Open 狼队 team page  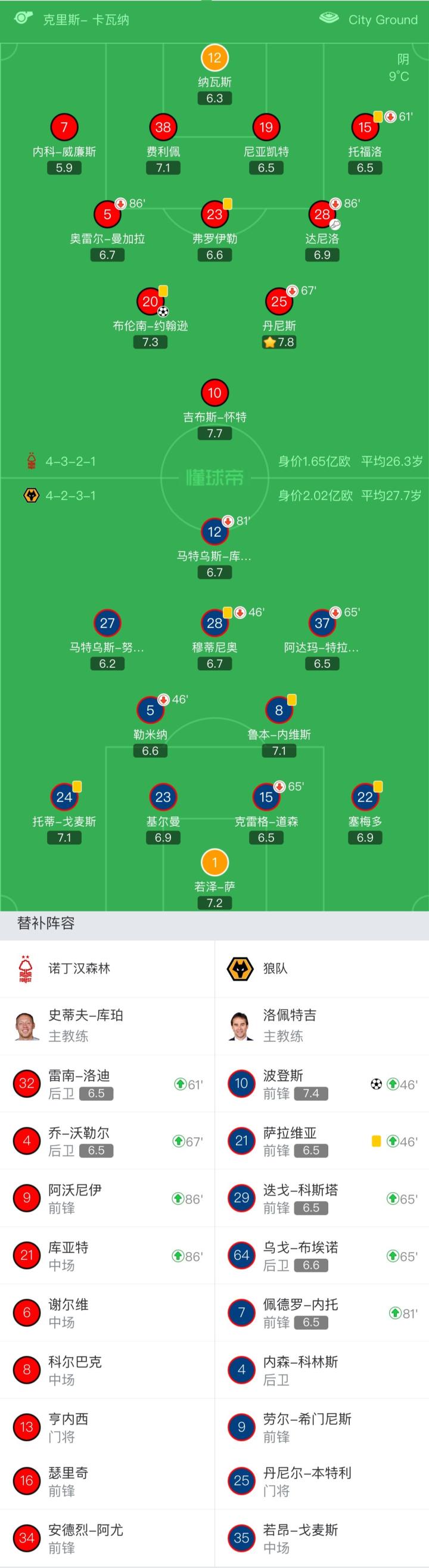[x=275, y=969]
